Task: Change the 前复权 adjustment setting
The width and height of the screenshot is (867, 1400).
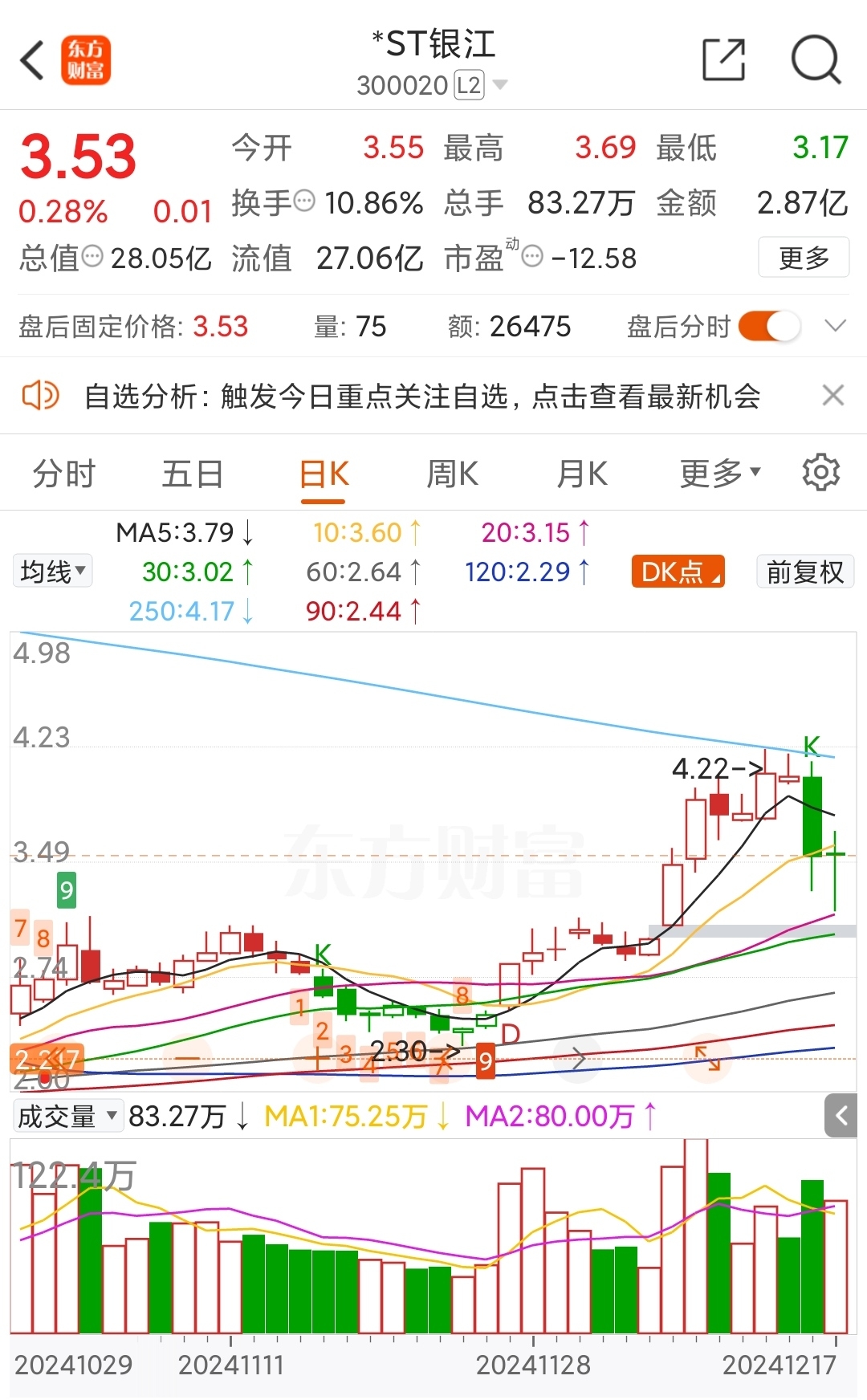Action: (804, 572)
